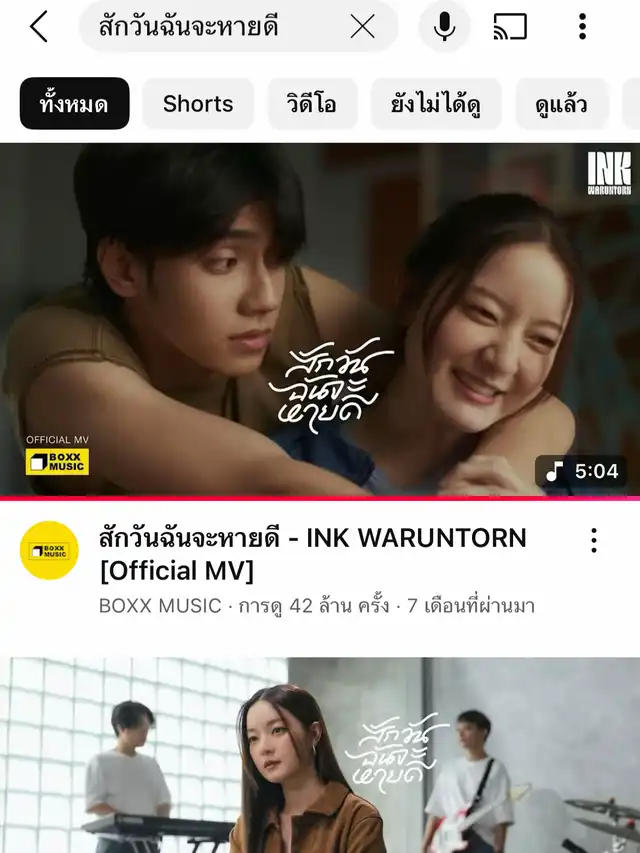Open the top bar overflow menu
Screen dimensions: 640x853
pos(583,27)
